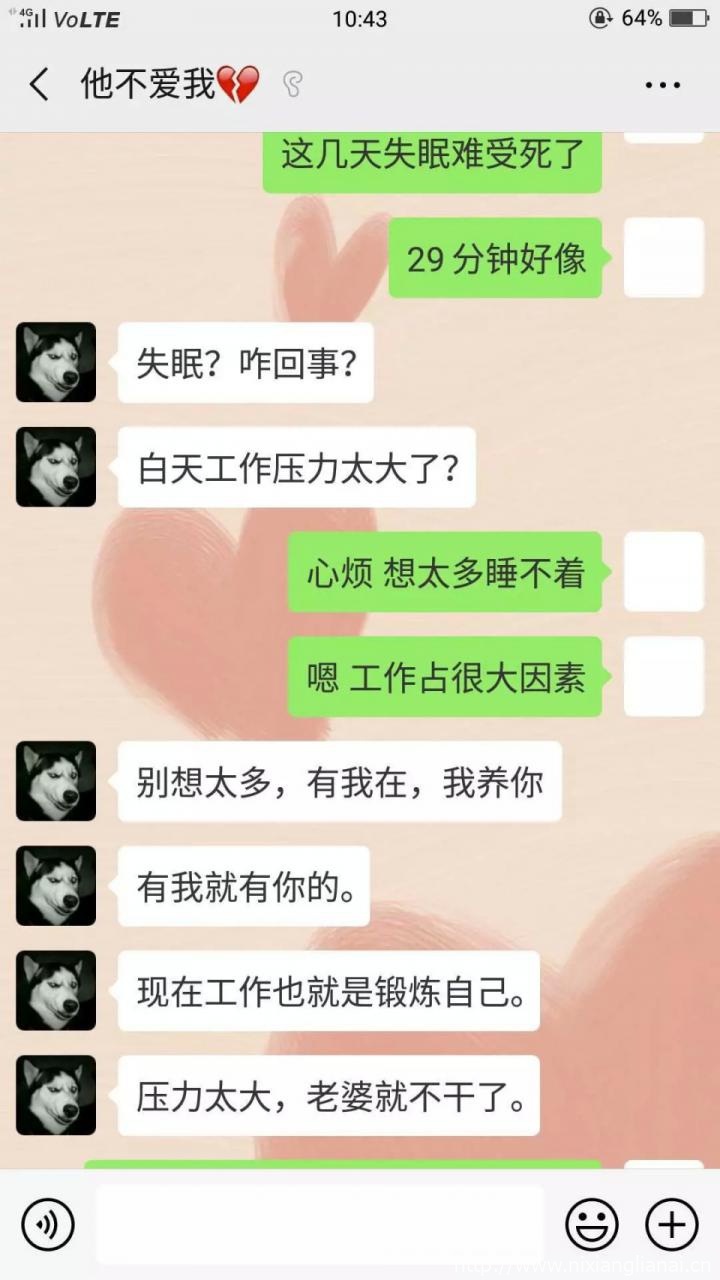
Task: Open the plus attachment menu
Action: (671, 1224)
